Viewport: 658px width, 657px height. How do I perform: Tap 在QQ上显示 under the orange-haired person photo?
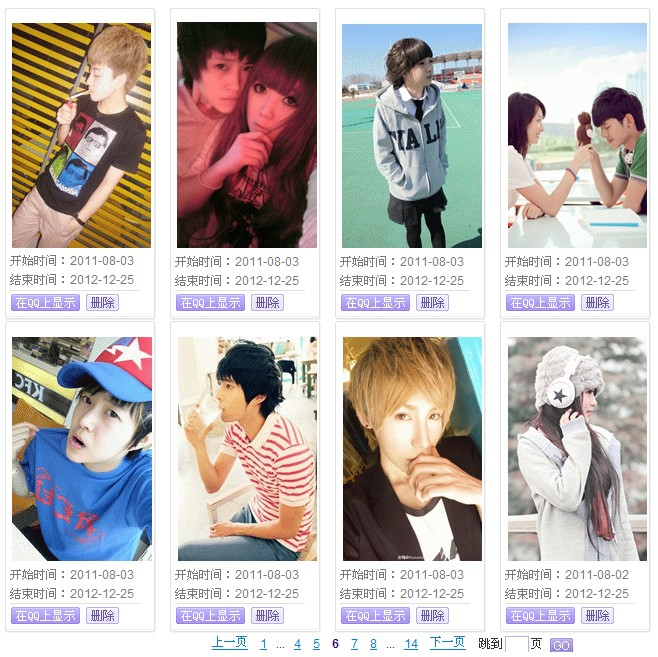coord(376,615)
